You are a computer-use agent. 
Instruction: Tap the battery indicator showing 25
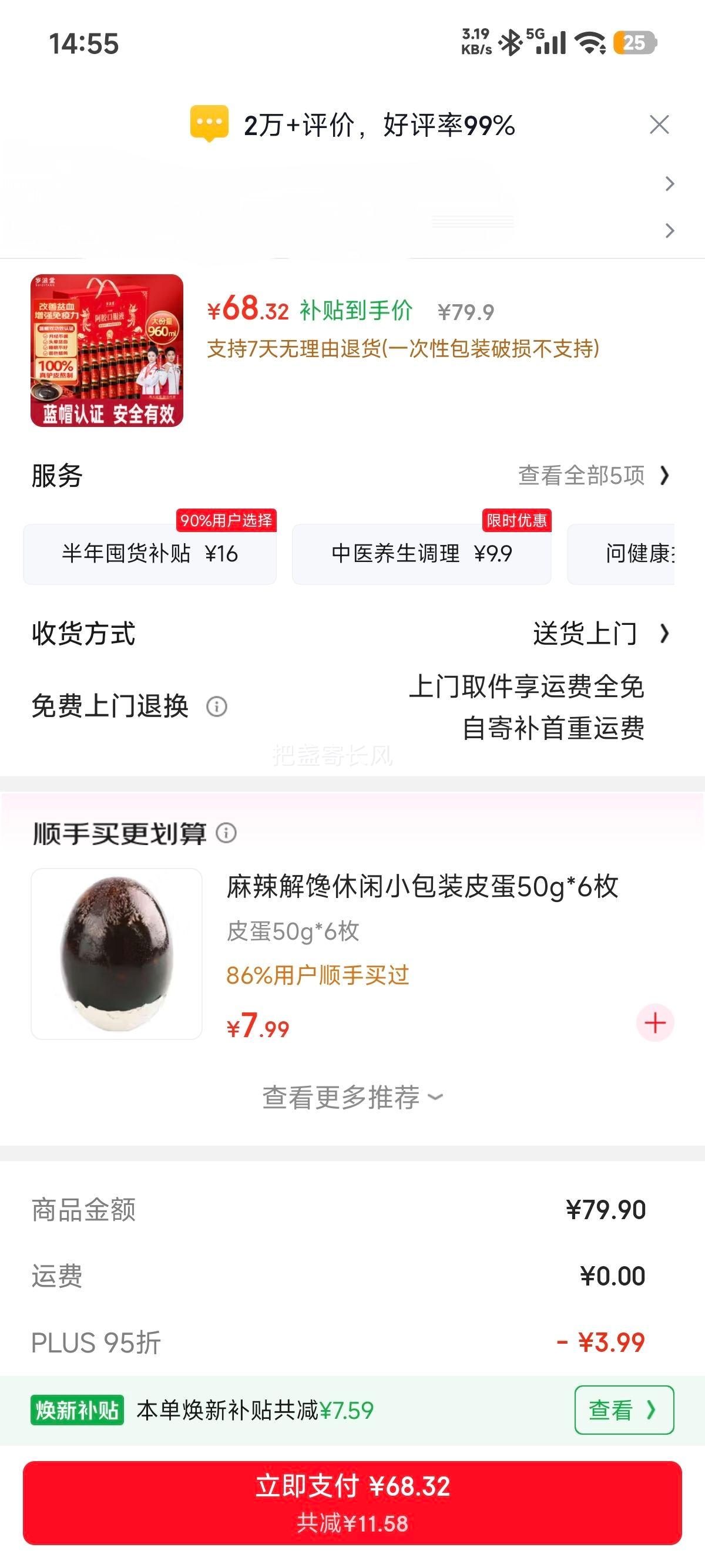tap(634, 43)
